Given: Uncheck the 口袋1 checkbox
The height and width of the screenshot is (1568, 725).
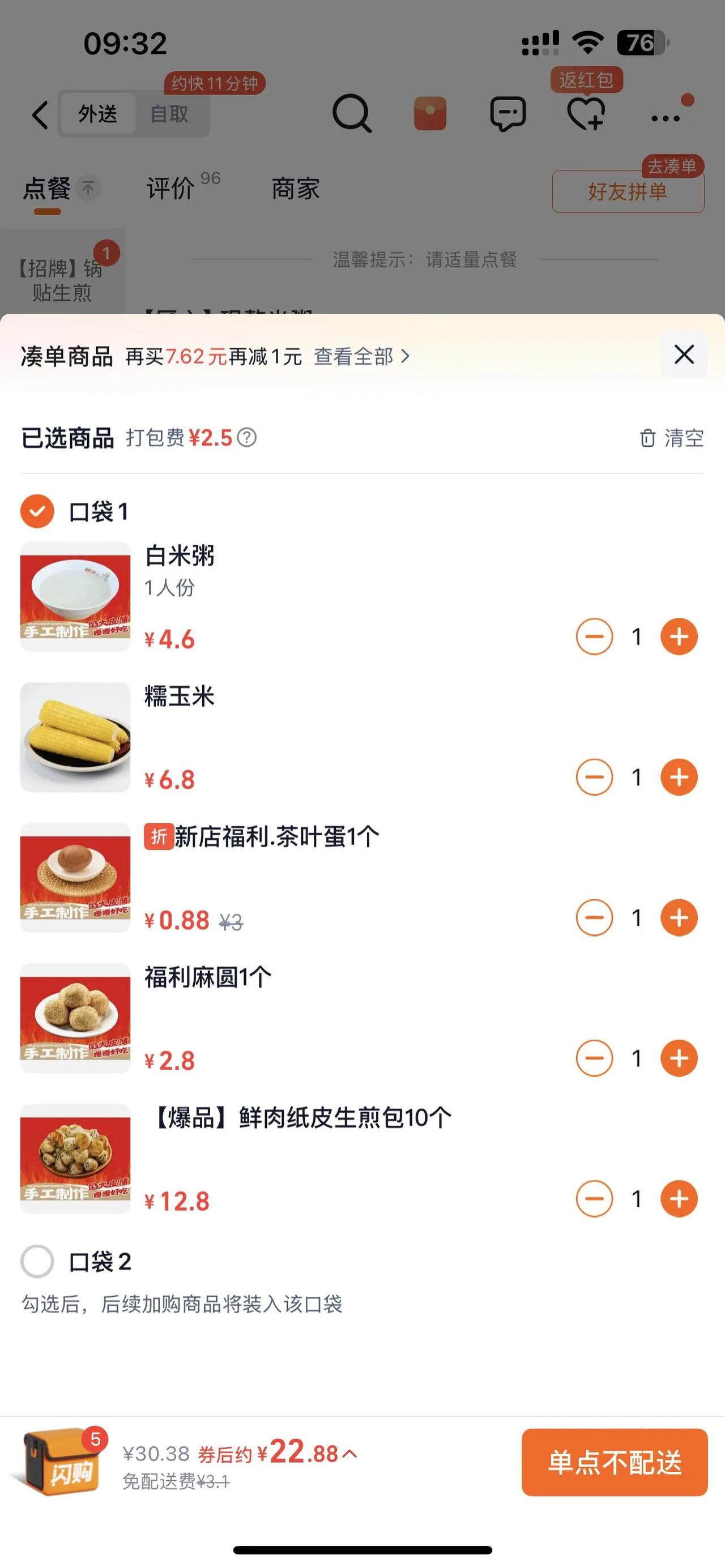Looking at the screenshot, I should coord(38,511).
